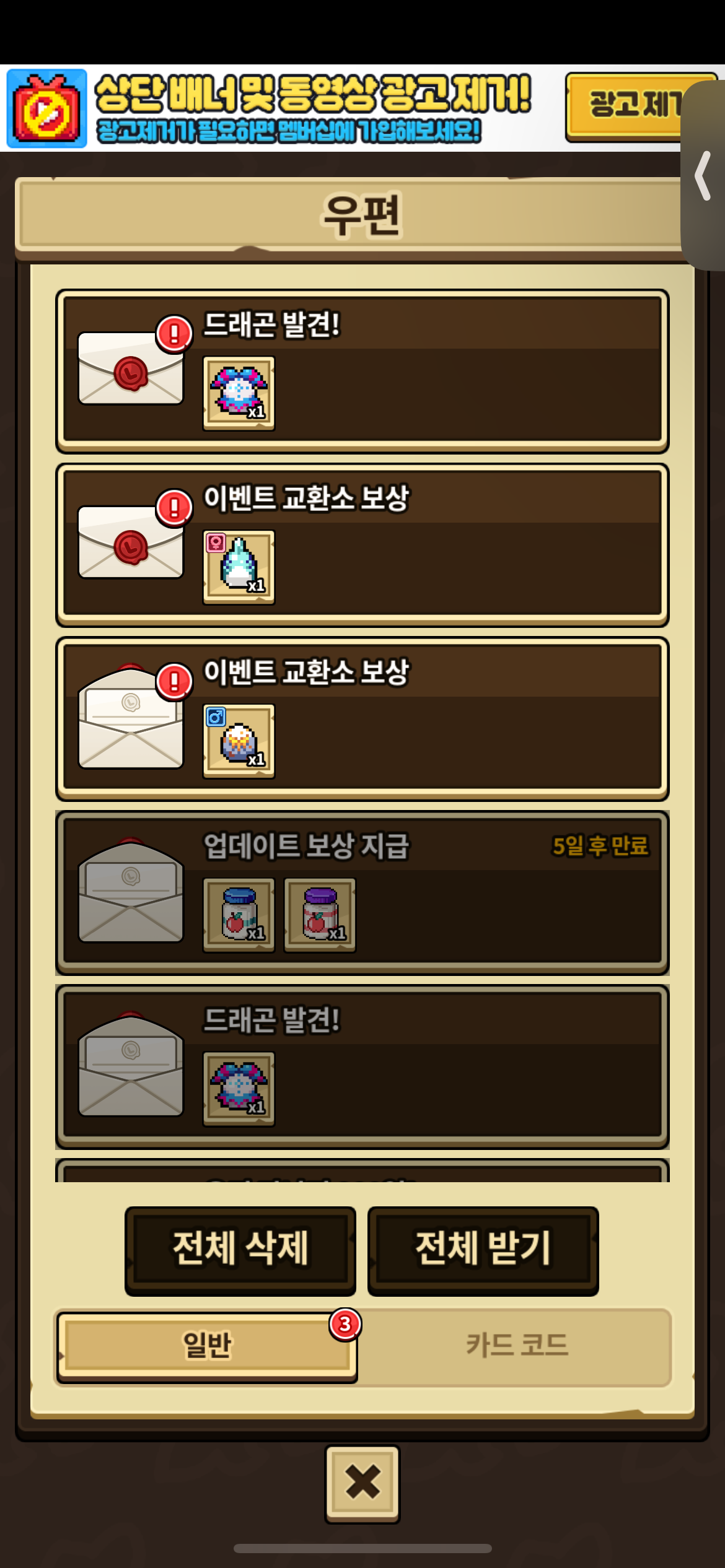Image resolution: width=725 pixels, height=1568 pixels.
Task: Switch to the 일반 tab
Action: click(x=206, y=1346)
